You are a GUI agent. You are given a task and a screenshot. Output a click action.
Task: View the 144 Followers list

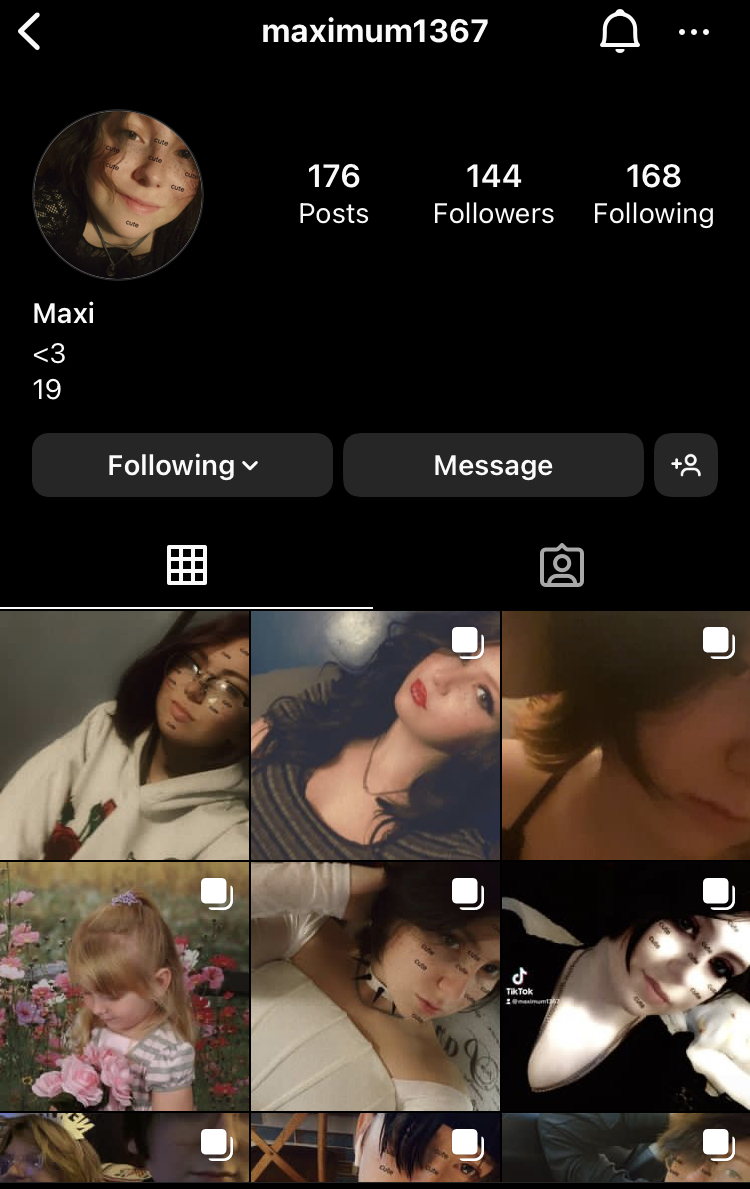pos(493,194)
